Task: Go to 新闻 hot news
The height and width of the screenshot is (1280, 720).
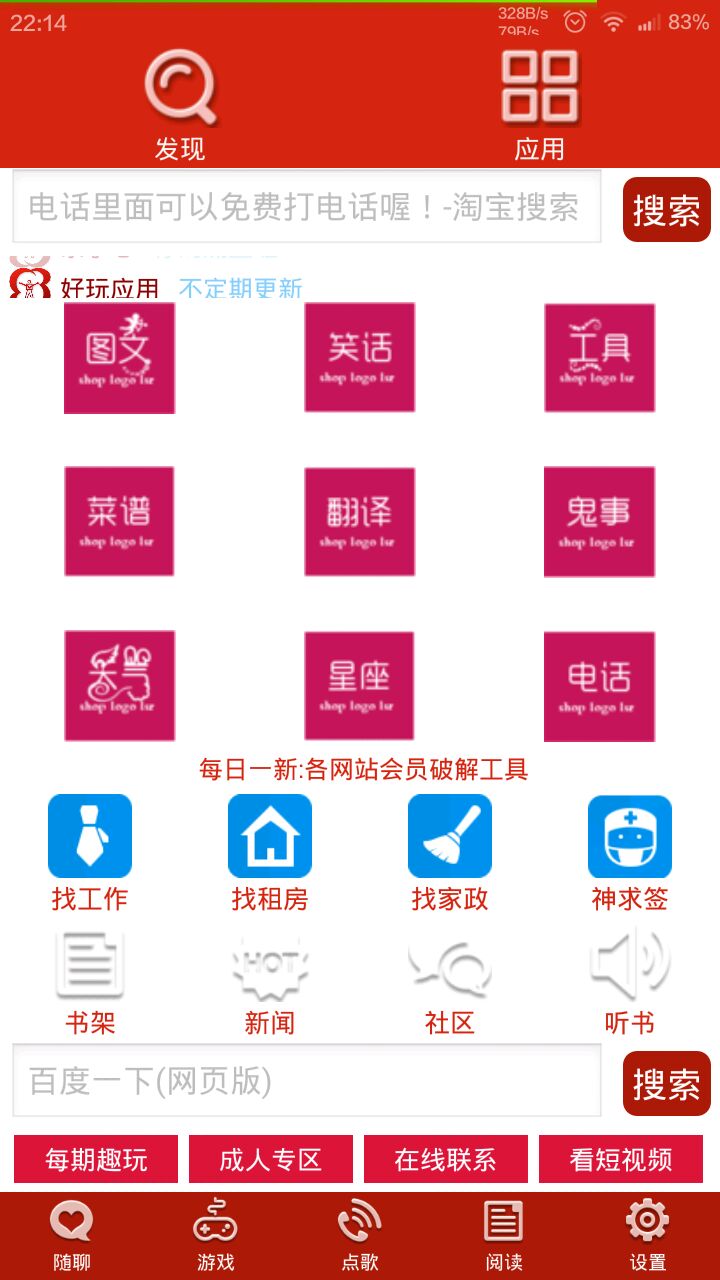Action: point(270,980)
